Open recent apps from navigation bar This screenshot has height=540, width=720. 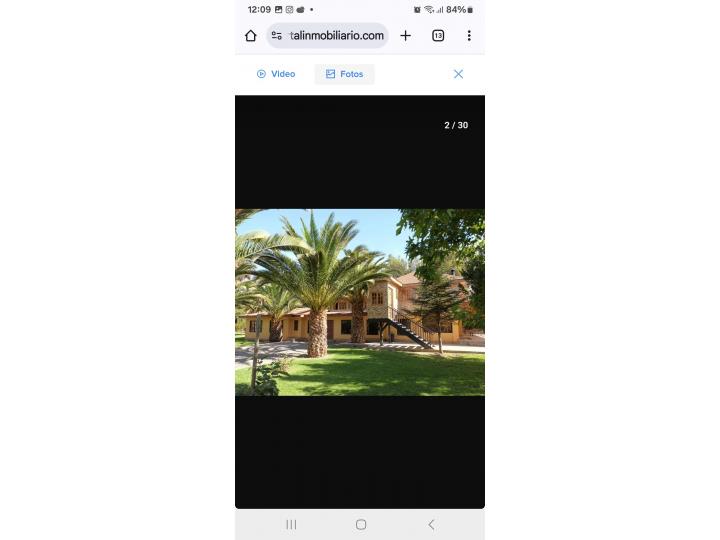(291, 524)
